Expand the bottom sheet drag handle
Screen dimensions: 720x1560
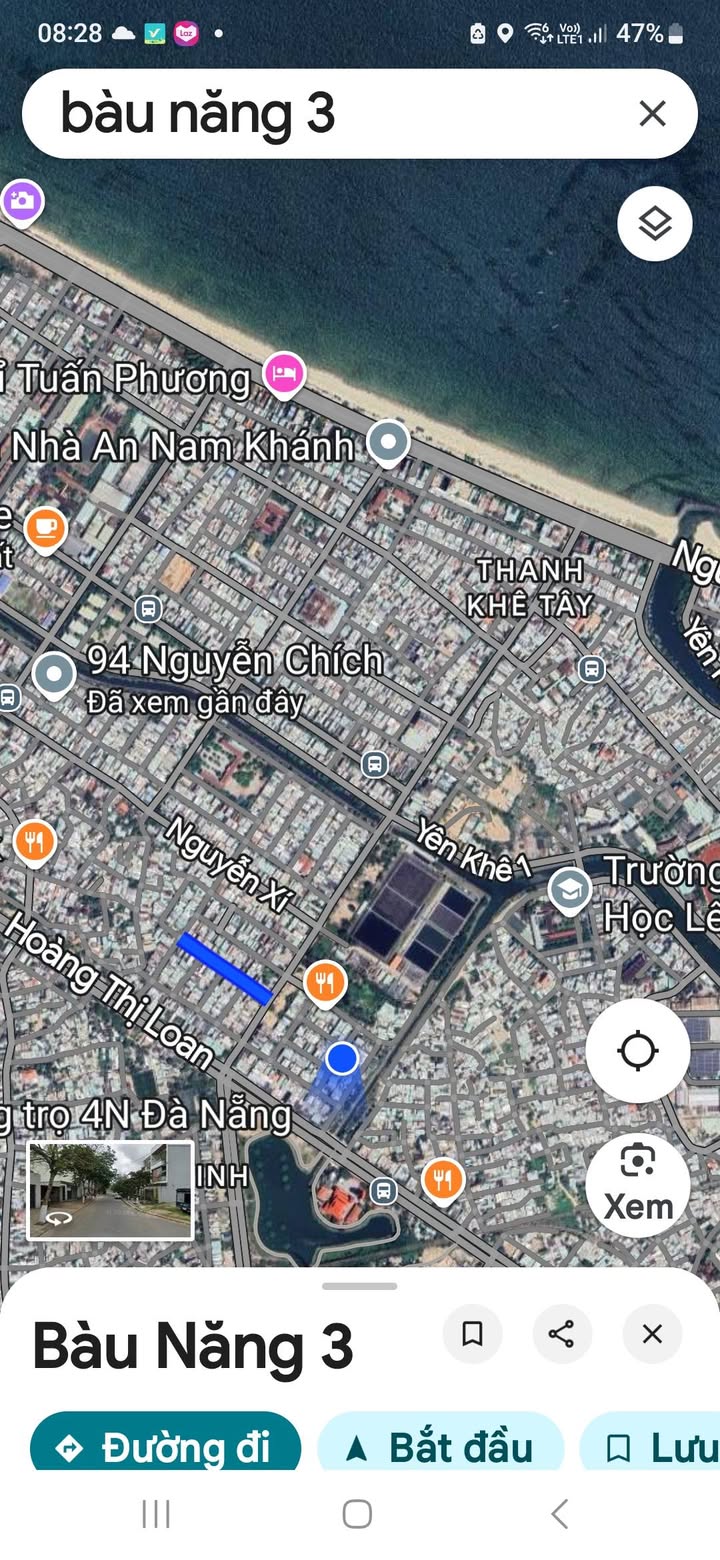pos(360,1286)
